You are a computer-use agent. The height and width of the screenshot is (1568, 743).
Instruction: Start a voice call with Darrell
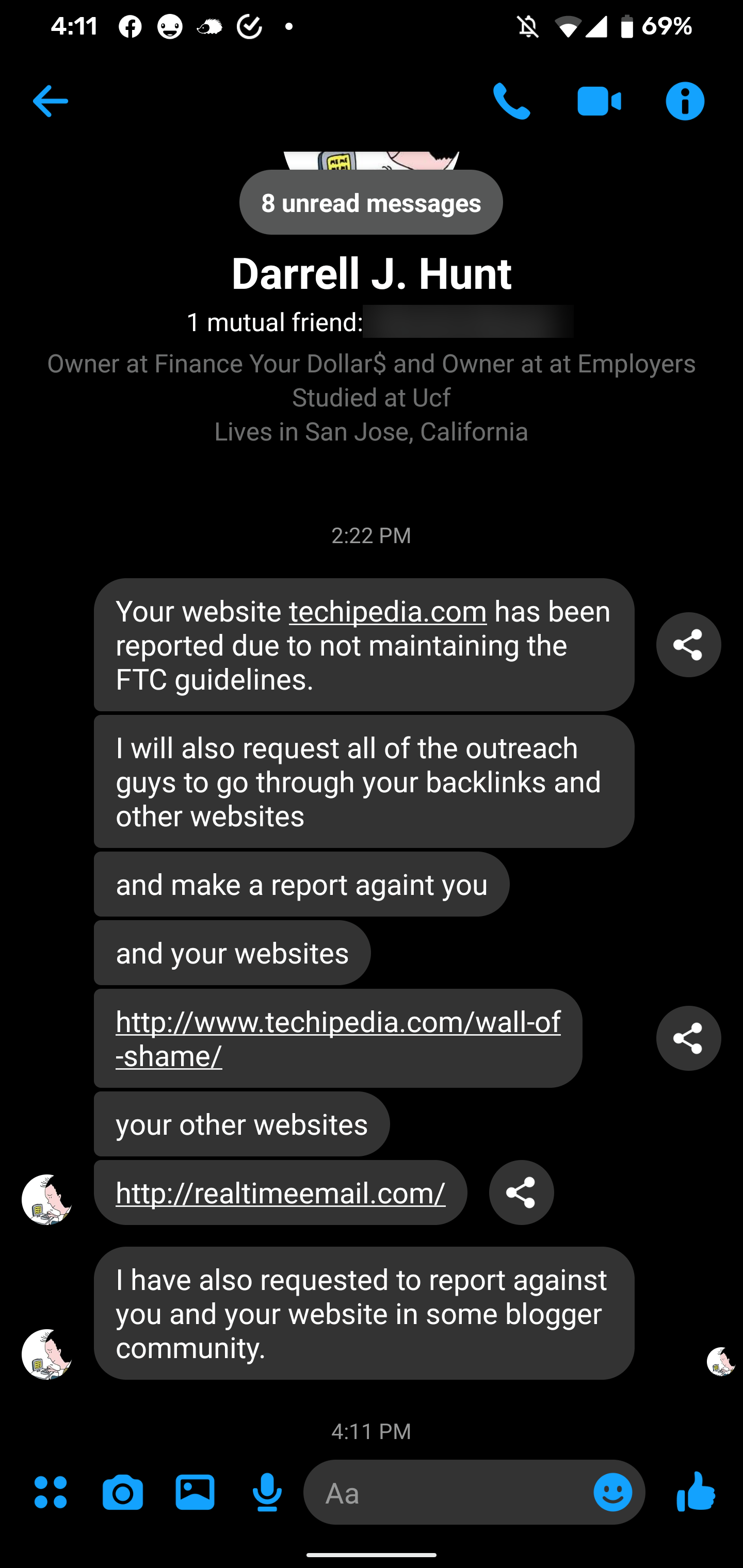click(x=511, y=101)
